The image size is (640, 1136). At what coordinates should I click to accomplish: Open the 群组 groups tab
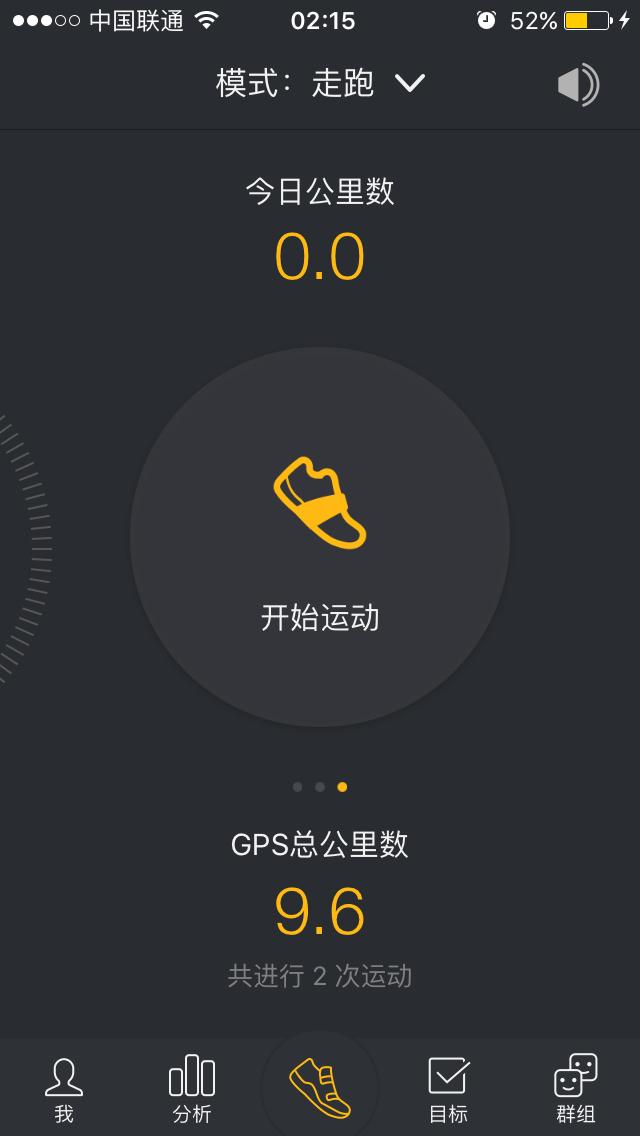point(575,1090)
